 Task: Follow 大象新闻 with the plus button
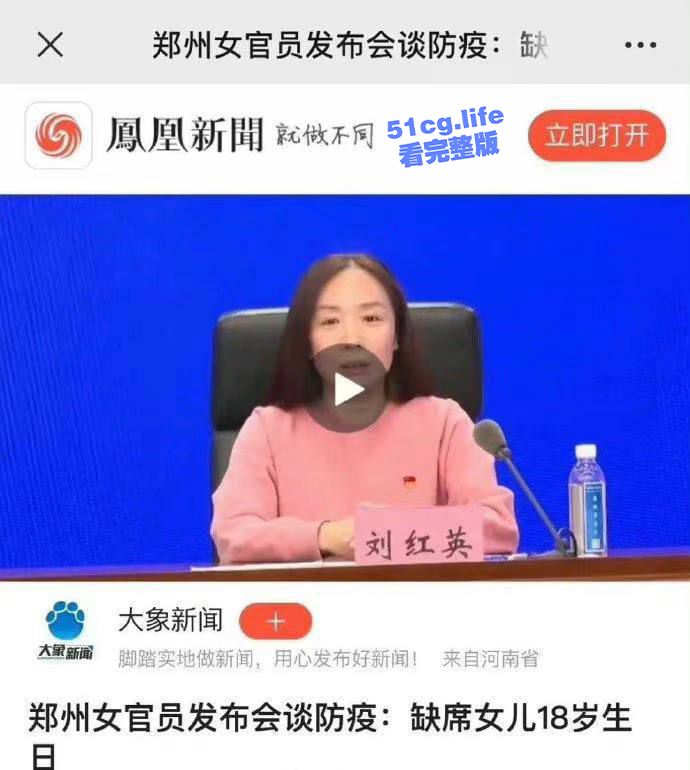[275, 621]
